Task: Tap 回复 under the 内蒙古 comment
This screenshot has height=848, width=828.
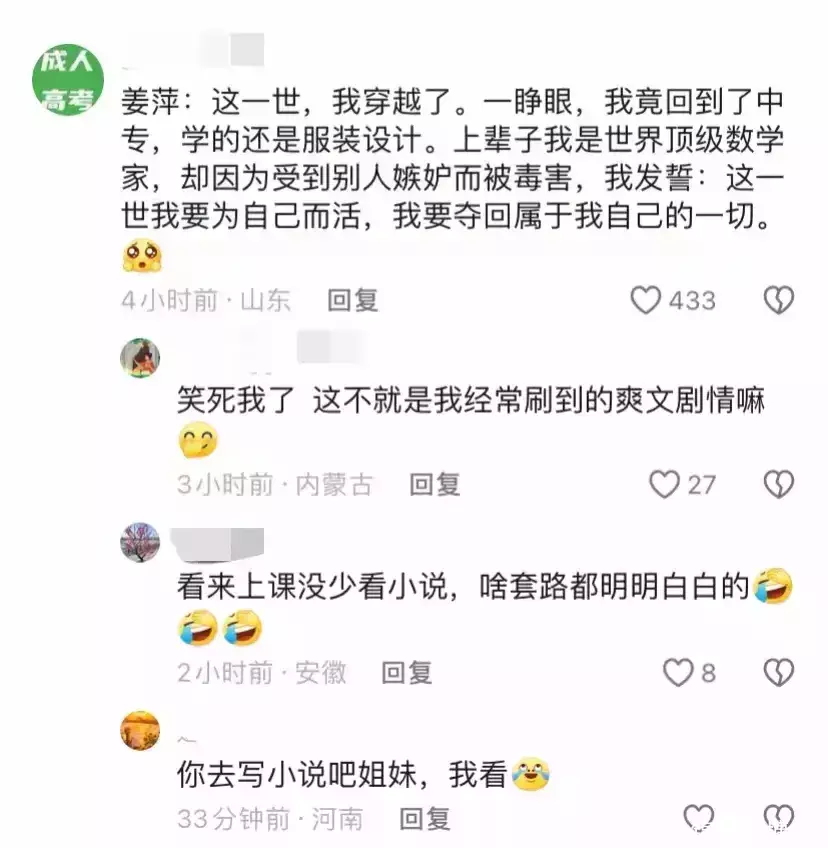Action: pyautogui.click(x=435, y=485)
